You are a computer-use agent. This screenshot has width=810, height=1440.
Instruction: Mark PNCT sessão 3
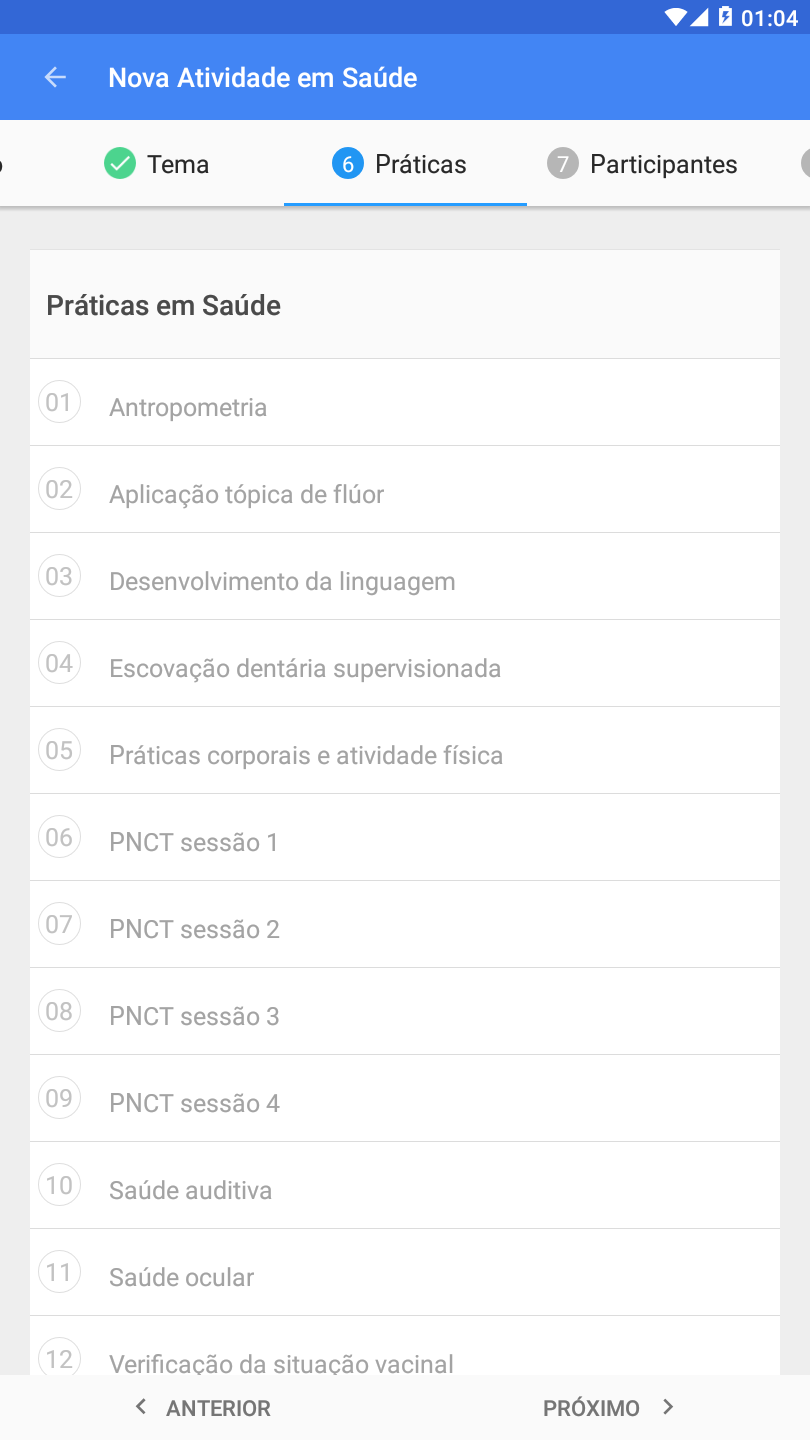click(x=405, y=1011)
